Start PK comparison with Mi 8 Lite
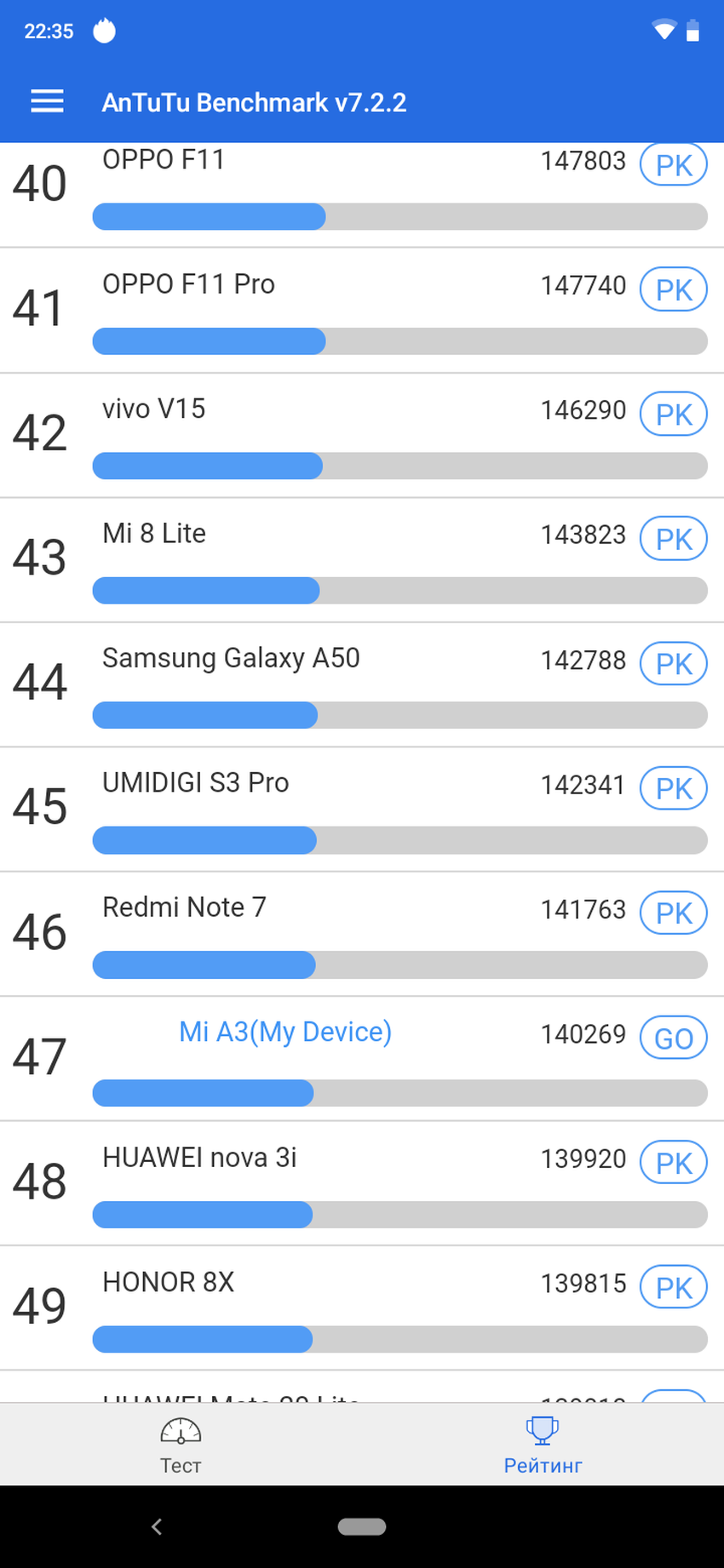Image resolution: width=724 pixels, height=1568 pixels. [673, 539]
